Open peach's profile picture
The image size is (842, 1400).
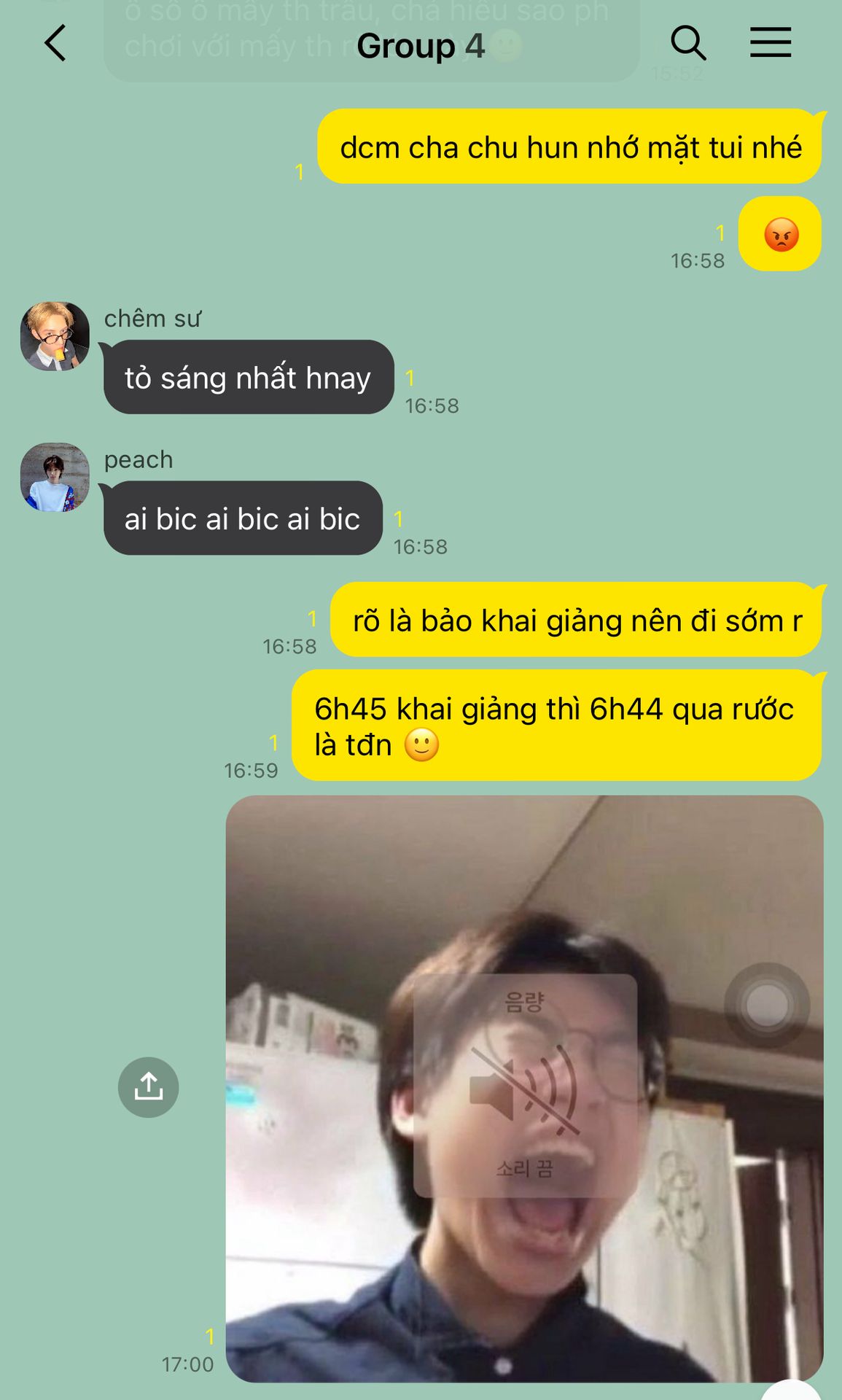point(55,477)
